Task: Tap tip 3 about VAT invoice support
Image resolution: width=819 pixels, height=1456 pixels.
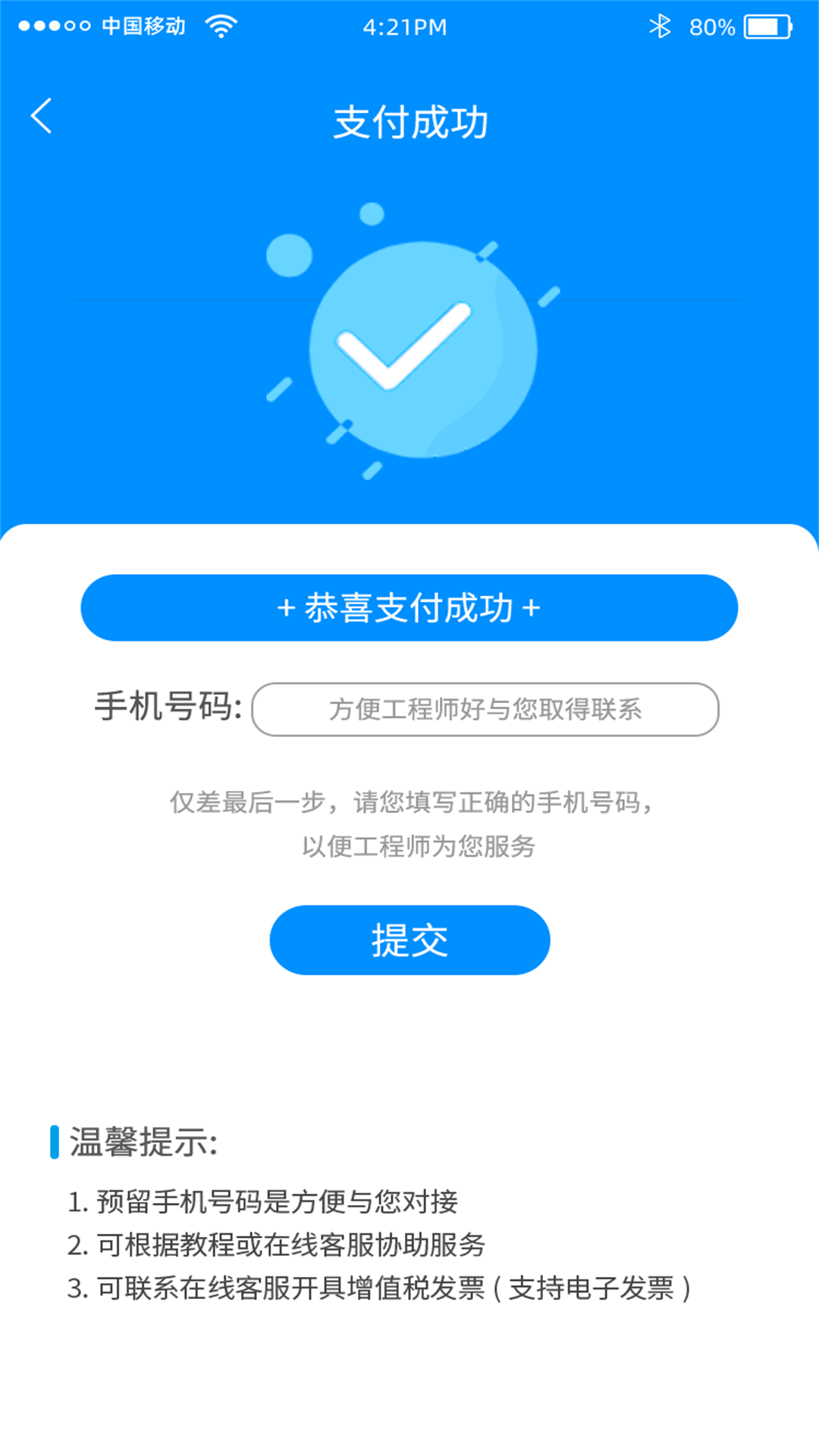Action: (379, 1288)
